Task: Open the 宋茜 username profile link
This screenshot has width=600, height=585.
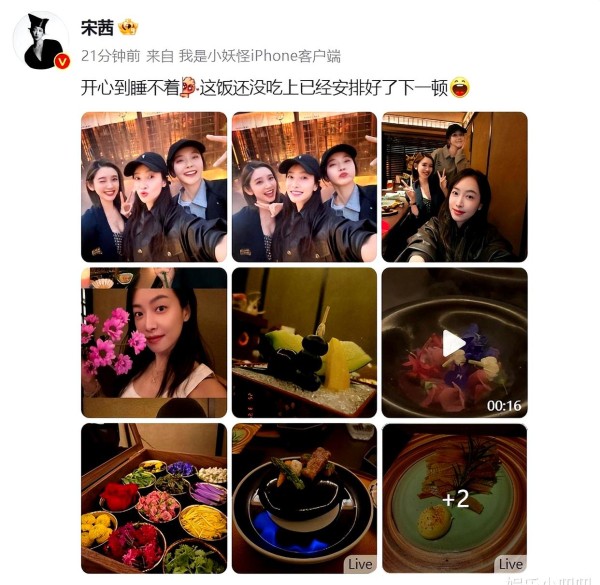Action: pos(98,27)
